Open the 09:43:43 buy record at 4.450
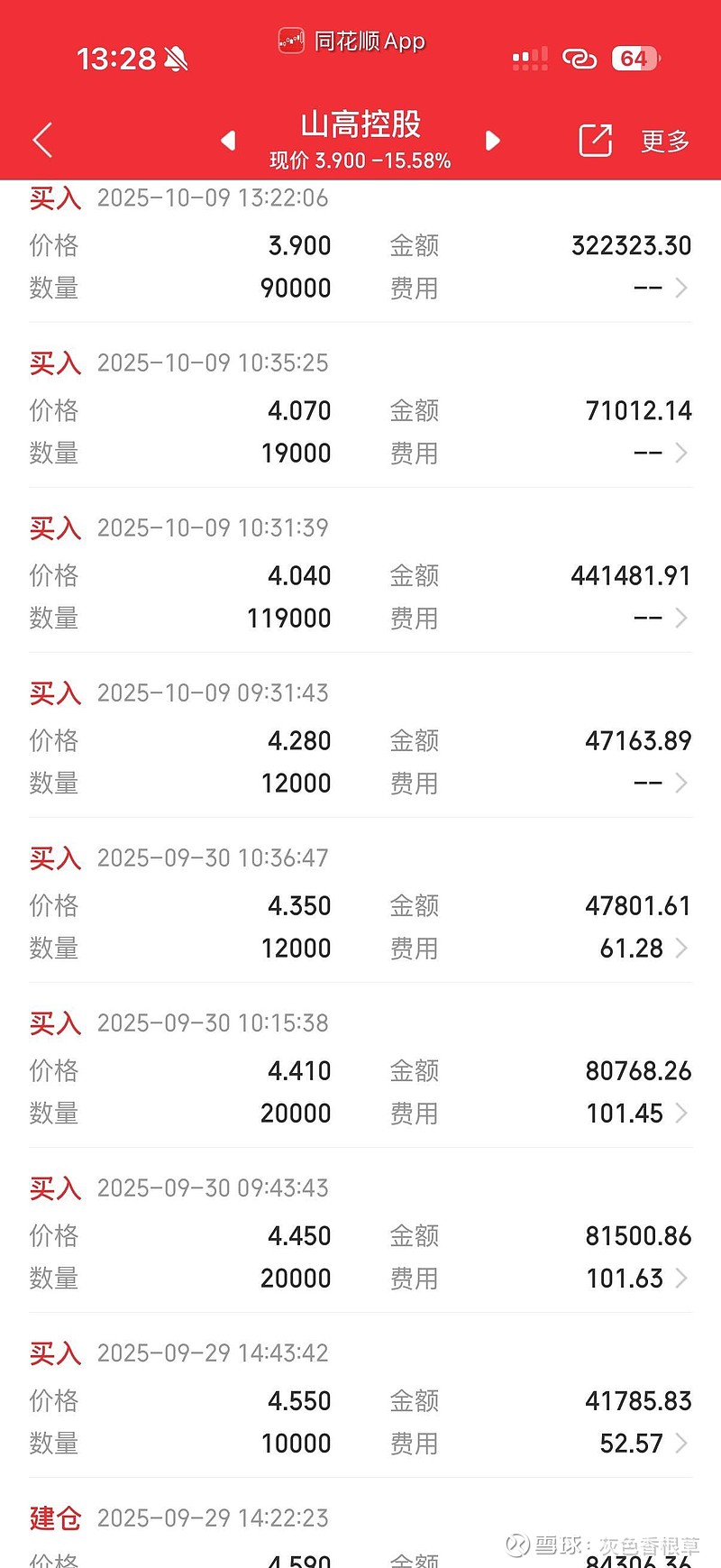Screen dimensions: 721x1568 tap(680, 1278)
